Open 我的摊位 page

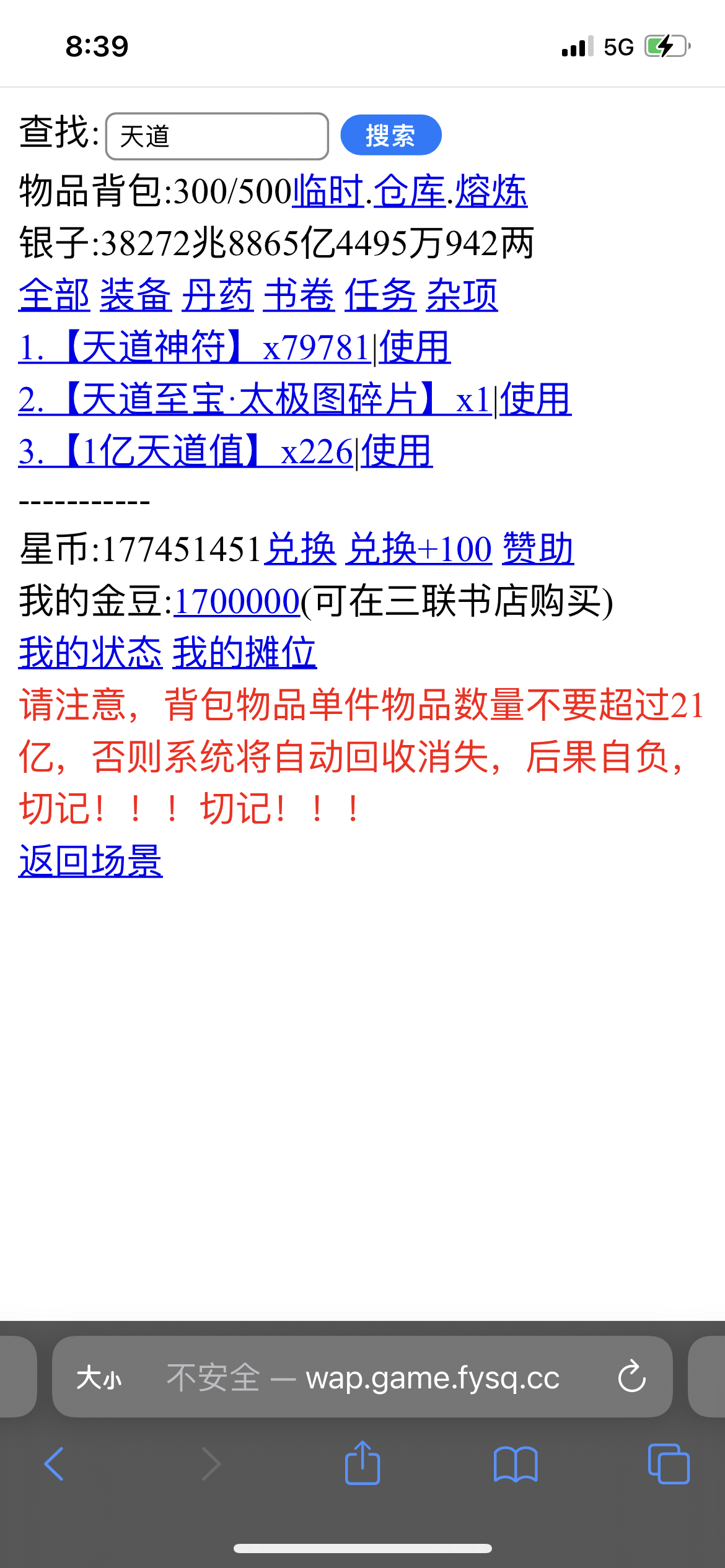click(x=245, y=653)
